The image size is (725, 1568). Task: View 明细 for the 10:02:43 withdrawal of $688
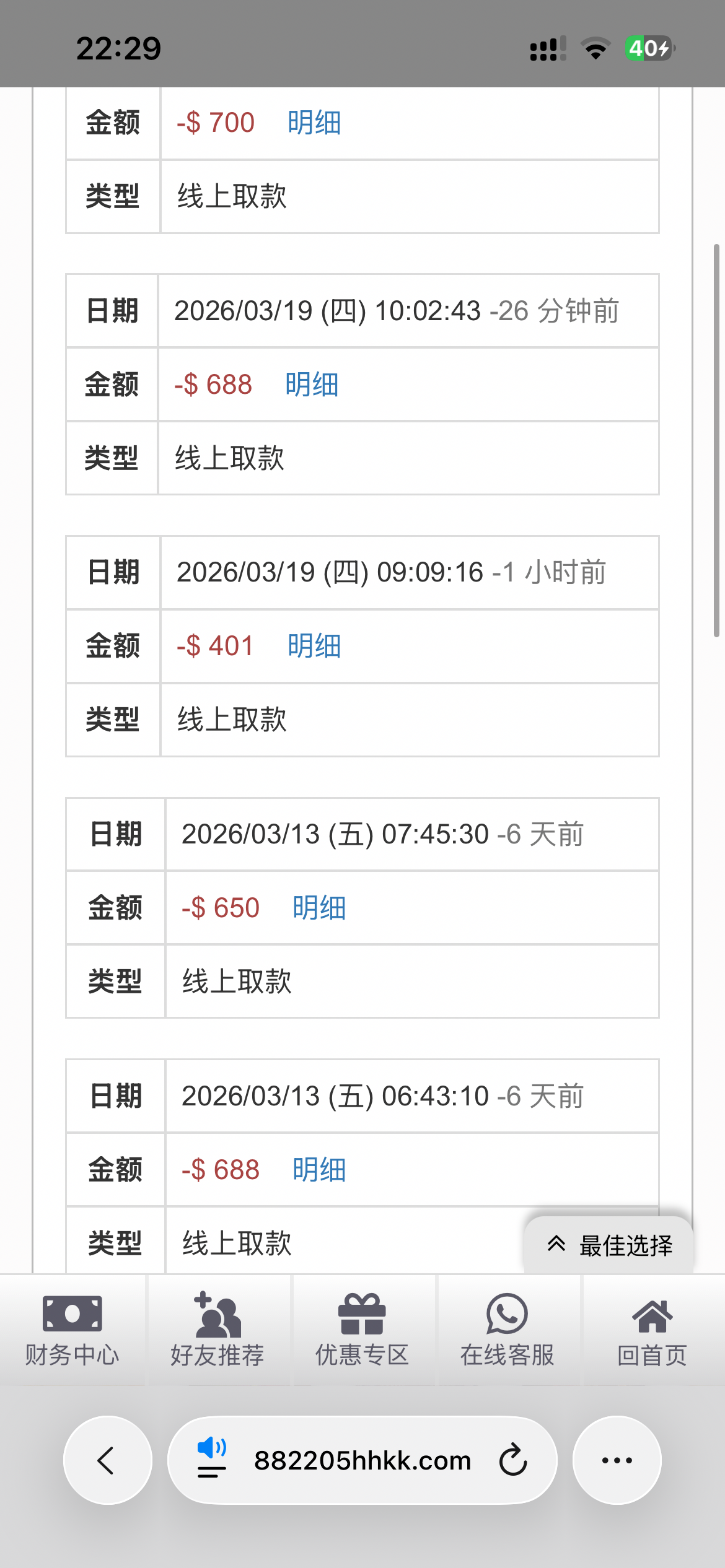click(312, 385)
